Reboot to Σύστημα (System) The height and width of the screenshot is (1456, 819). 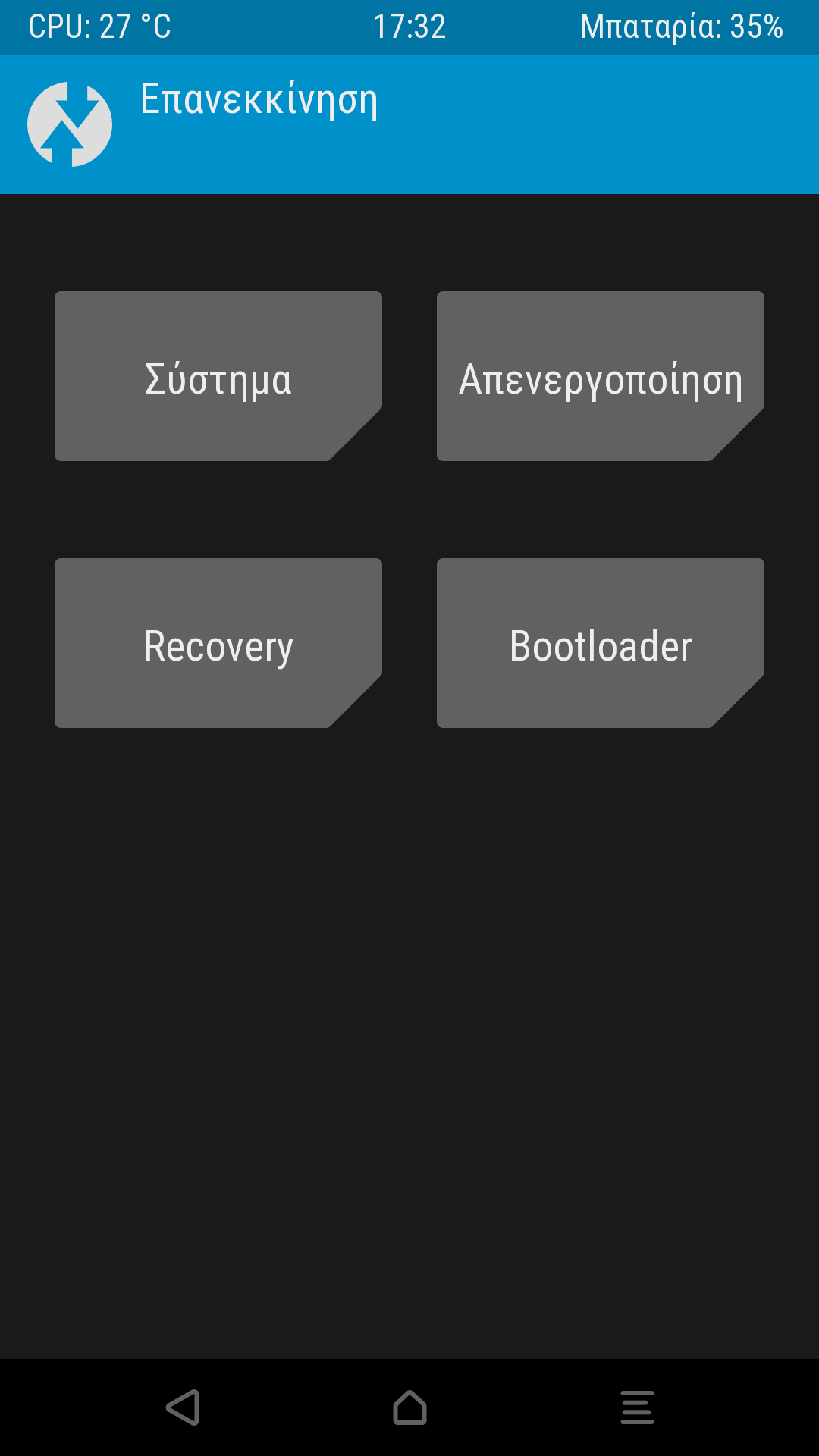click(x=218, y=376)
